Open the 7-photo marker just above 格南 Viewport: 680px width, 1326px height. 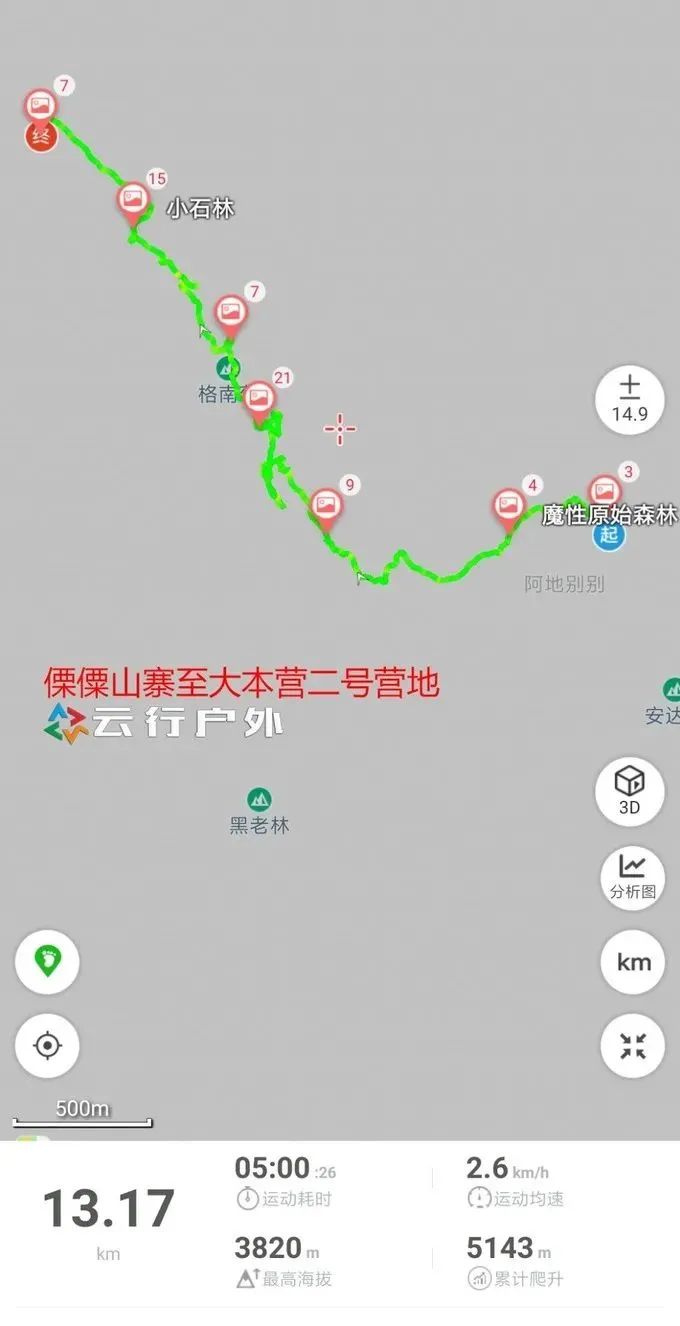(x=231, y=314)
